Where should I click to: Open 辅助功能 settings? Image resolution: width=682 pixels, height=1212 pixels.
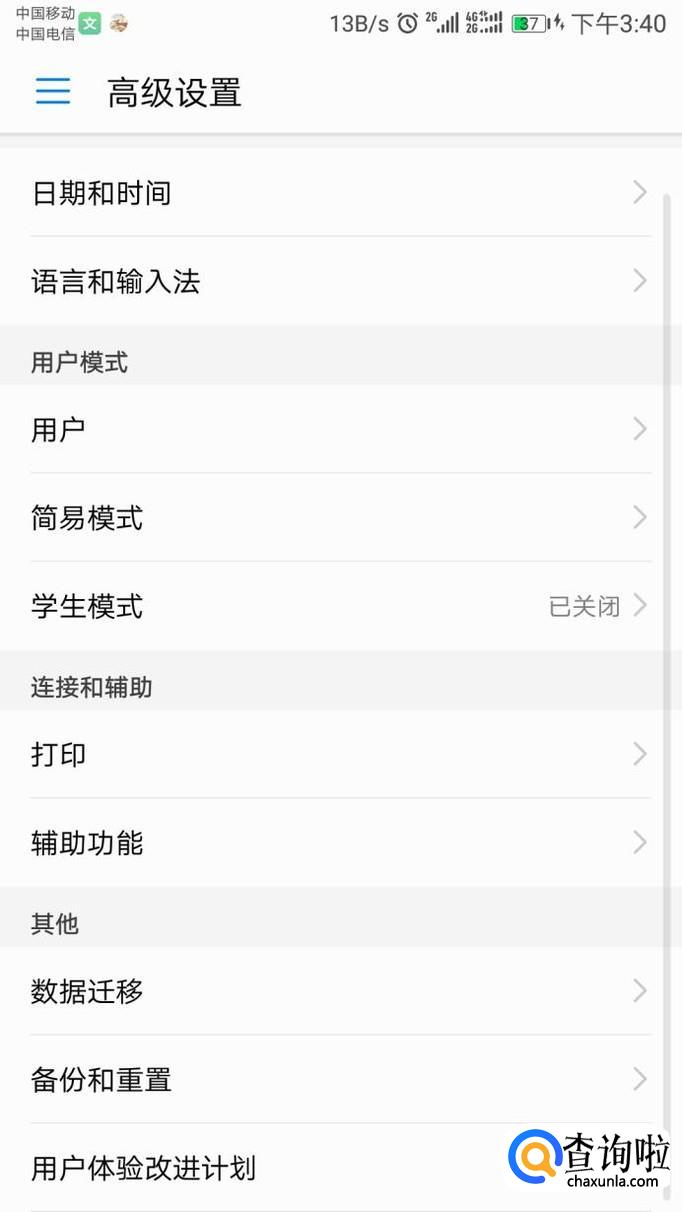(x=340, y=843)
